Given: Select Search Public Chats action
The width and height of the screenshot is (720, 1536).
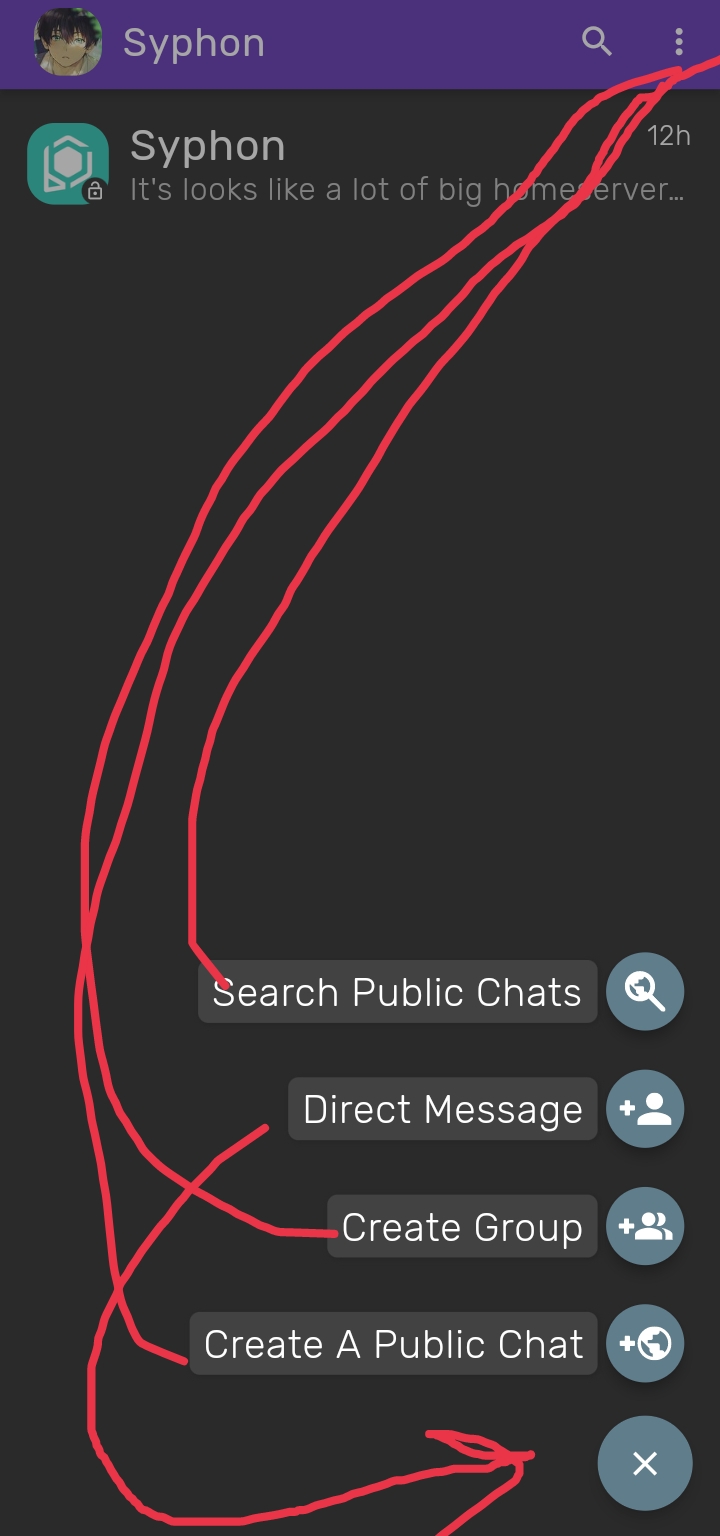Looking at the screenshot, I should click(x=645, y=991).
